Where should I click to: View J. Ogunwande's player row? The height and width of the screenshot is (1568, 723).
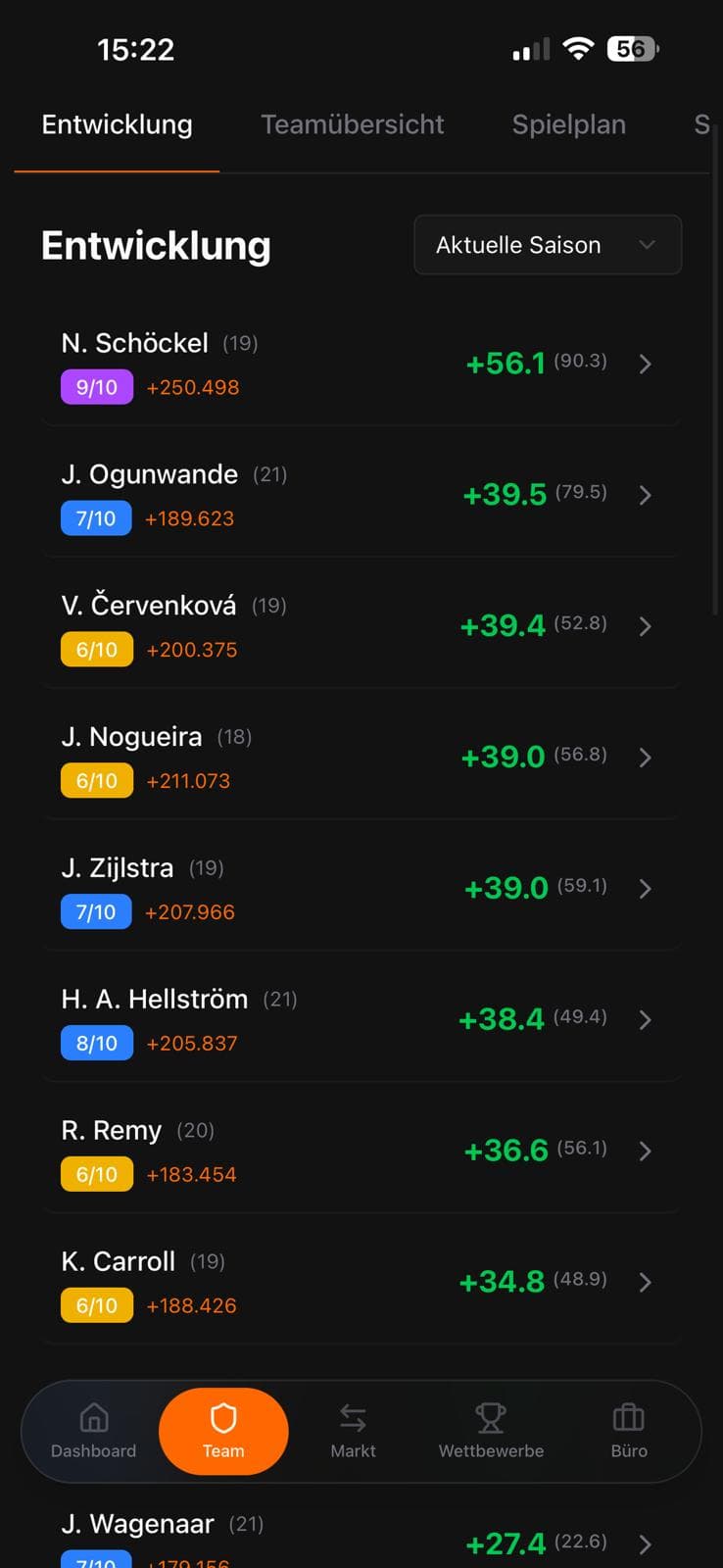361,496
